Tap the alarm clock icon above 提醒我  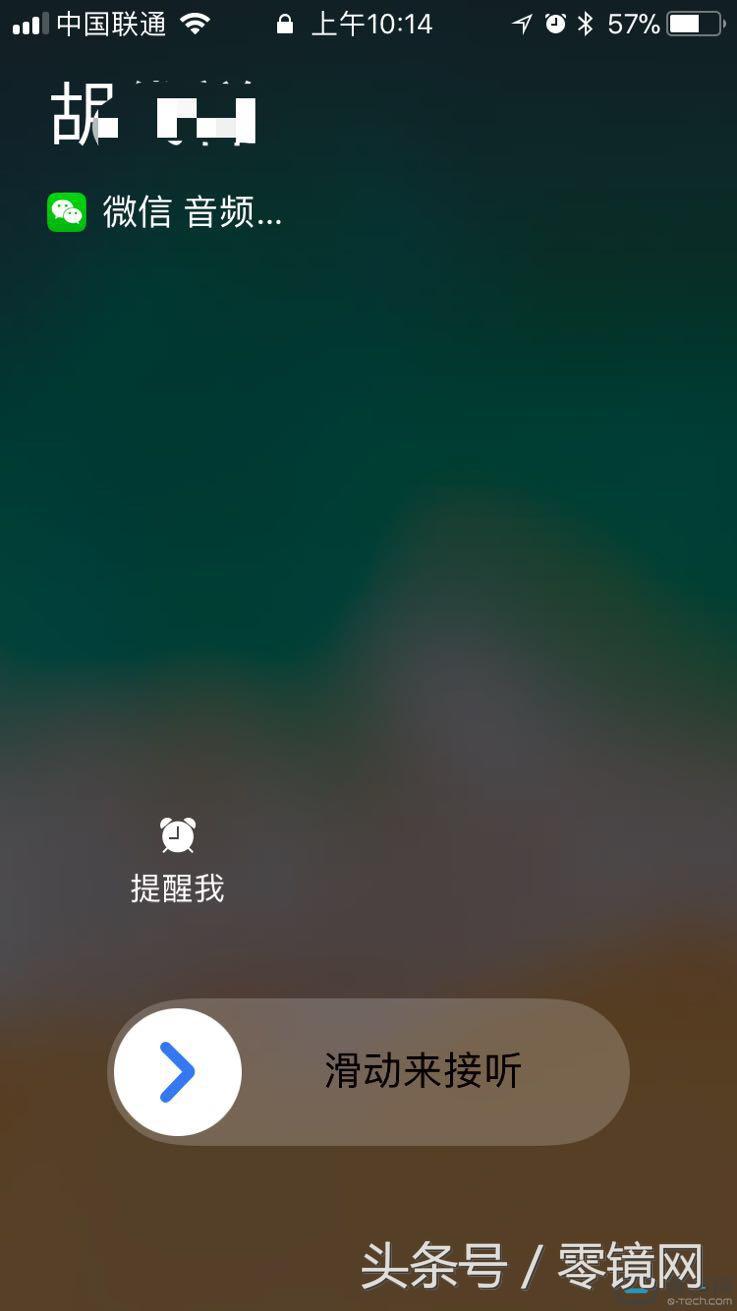point(177,836)
